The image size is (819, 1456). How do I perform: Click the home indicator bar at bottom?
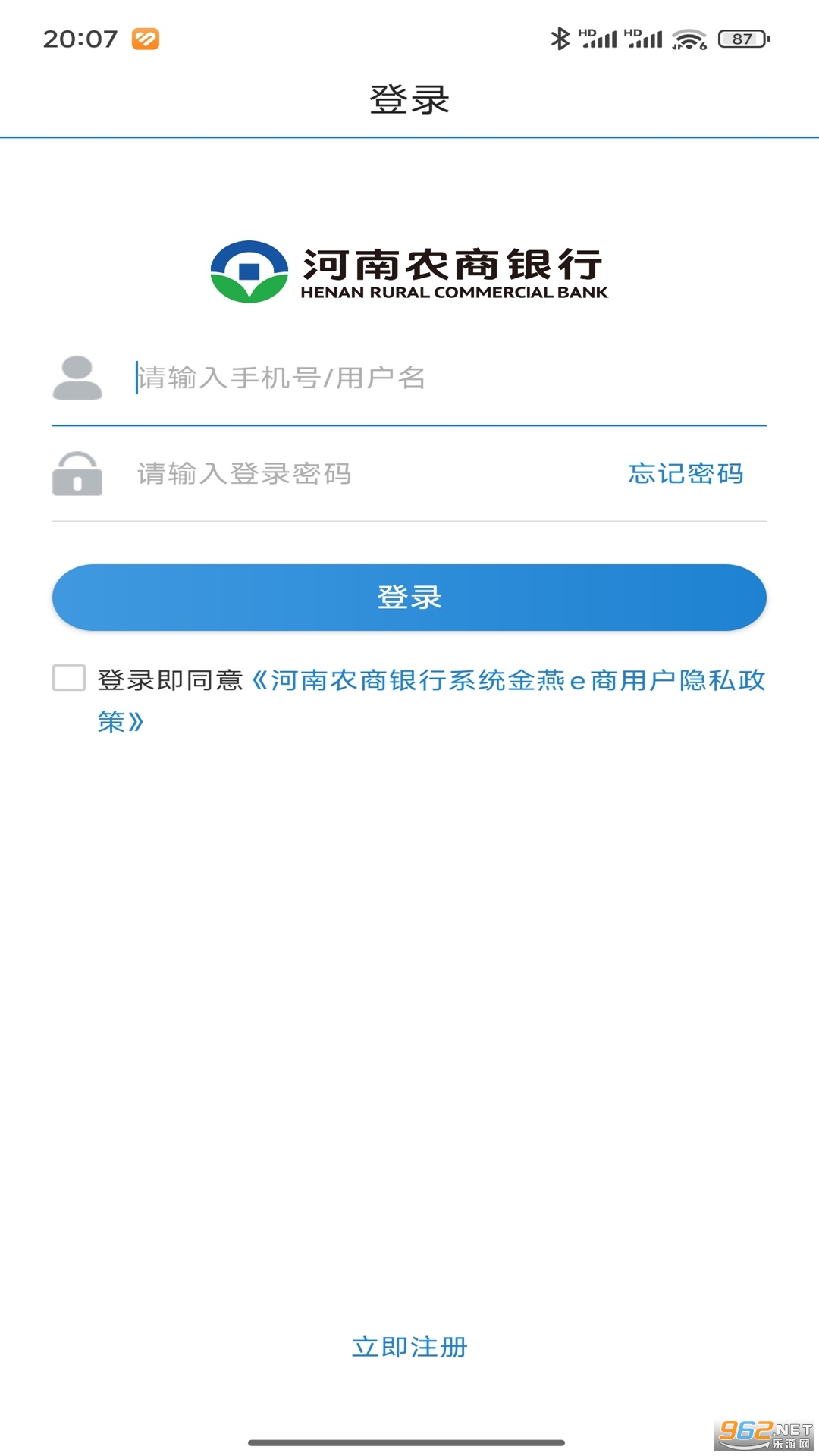point(409,1442)
